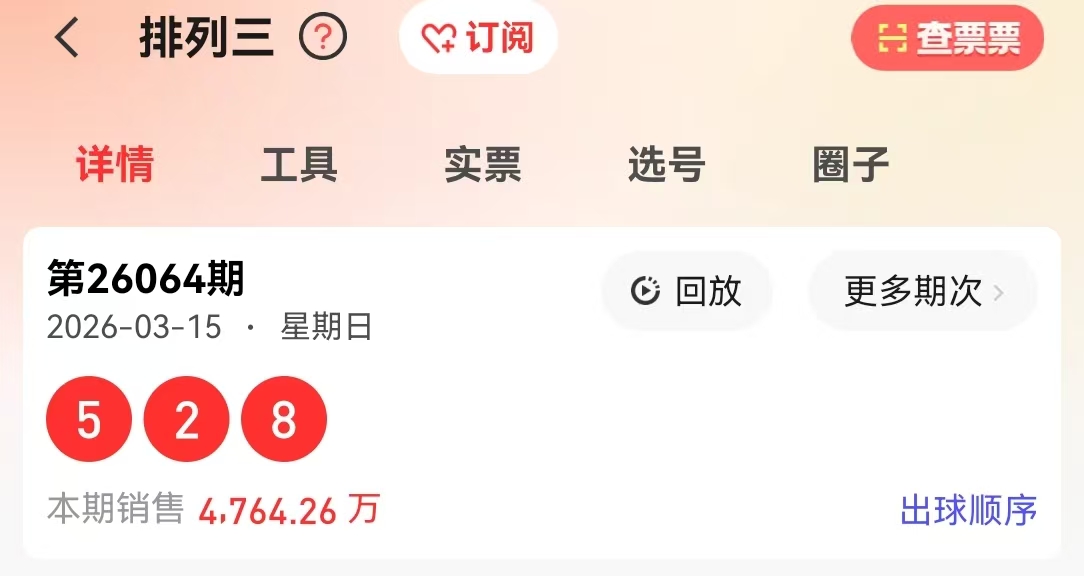
Task: Open the help question mark icon
Action: click(323, 39)
